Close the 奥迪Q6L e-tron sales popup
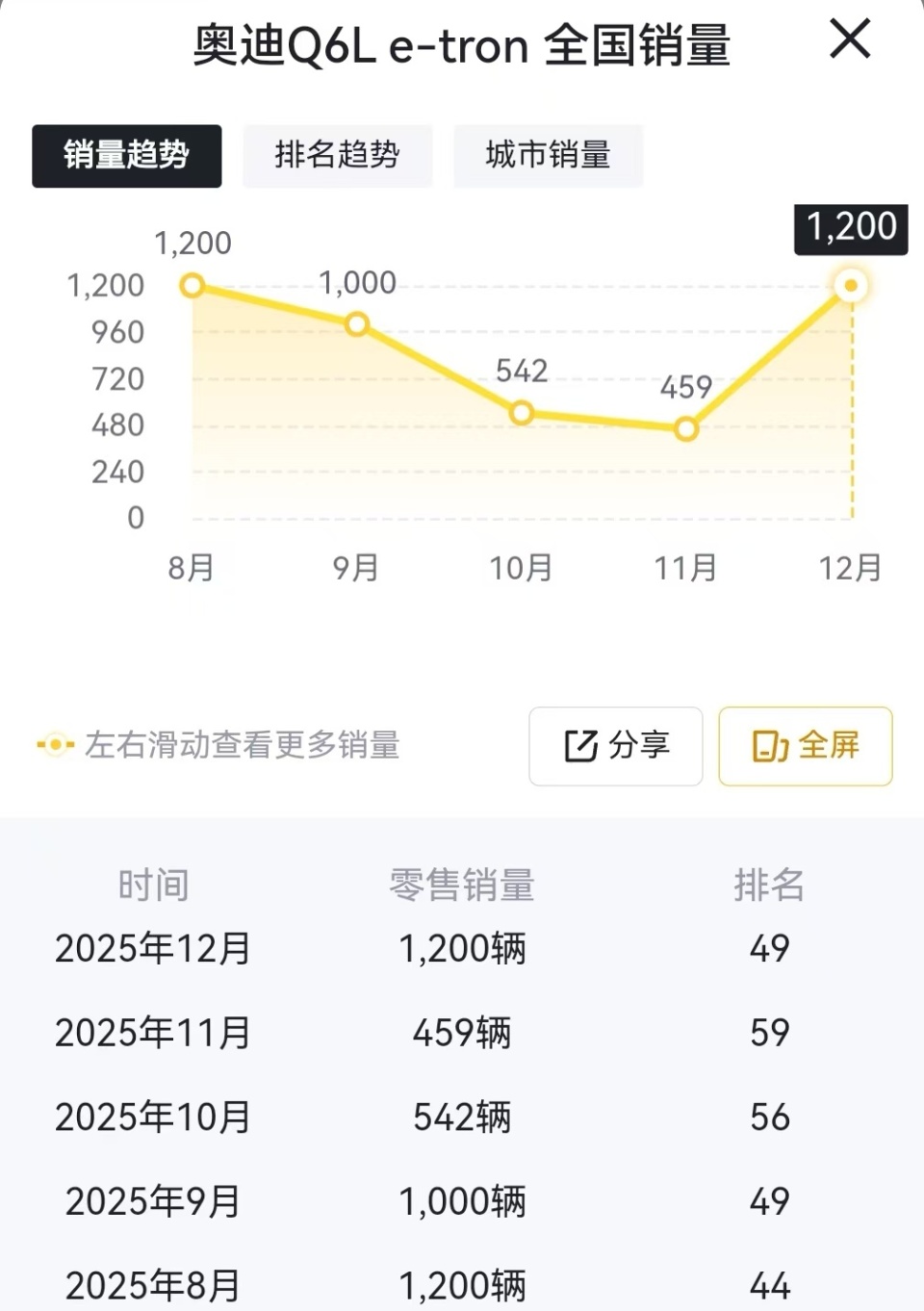 coord(850,40)
